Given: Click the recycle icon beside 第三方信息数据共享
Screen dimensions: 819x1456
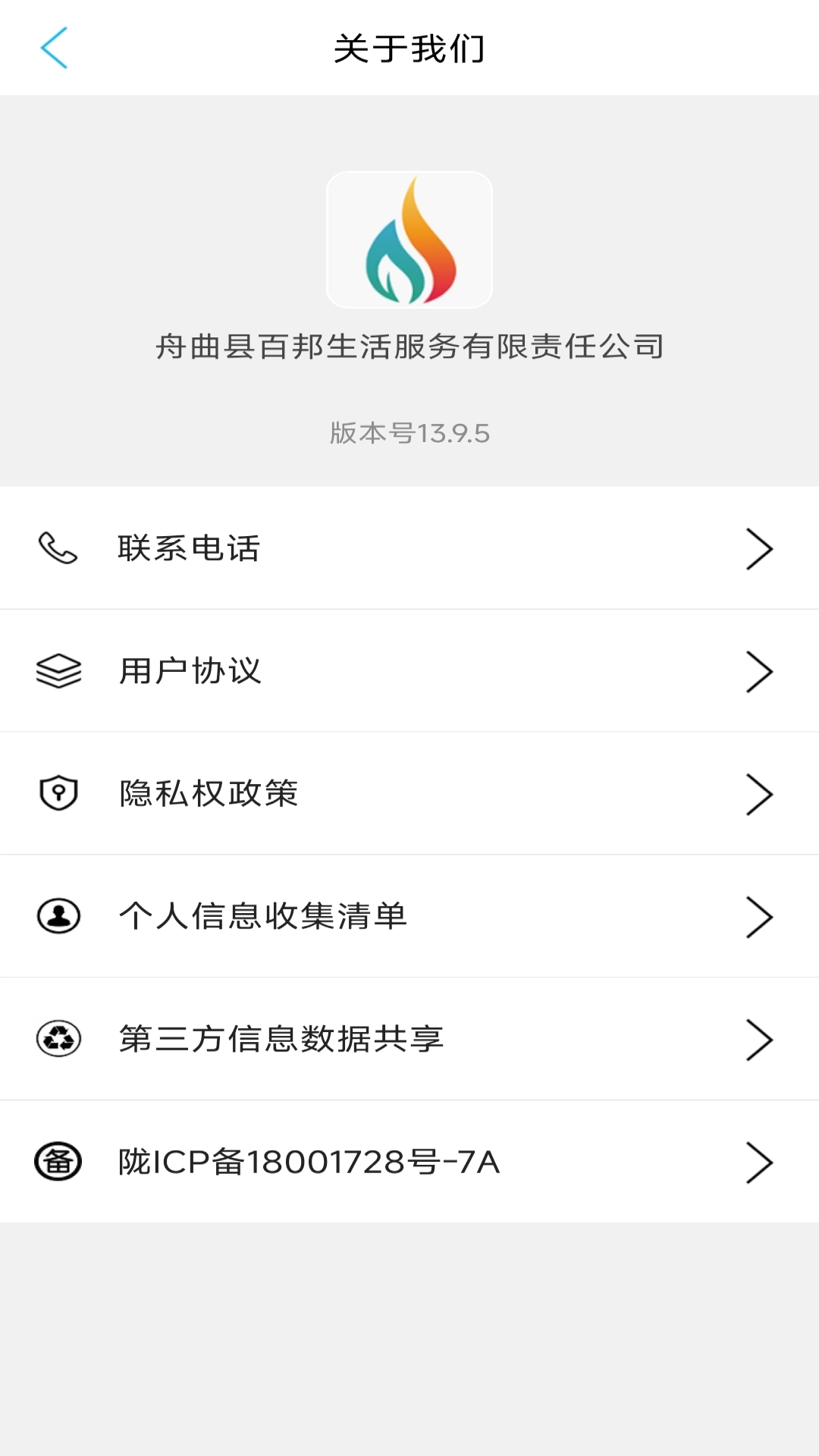Looking at the screenshot, I should click(x=58, y=1039).
